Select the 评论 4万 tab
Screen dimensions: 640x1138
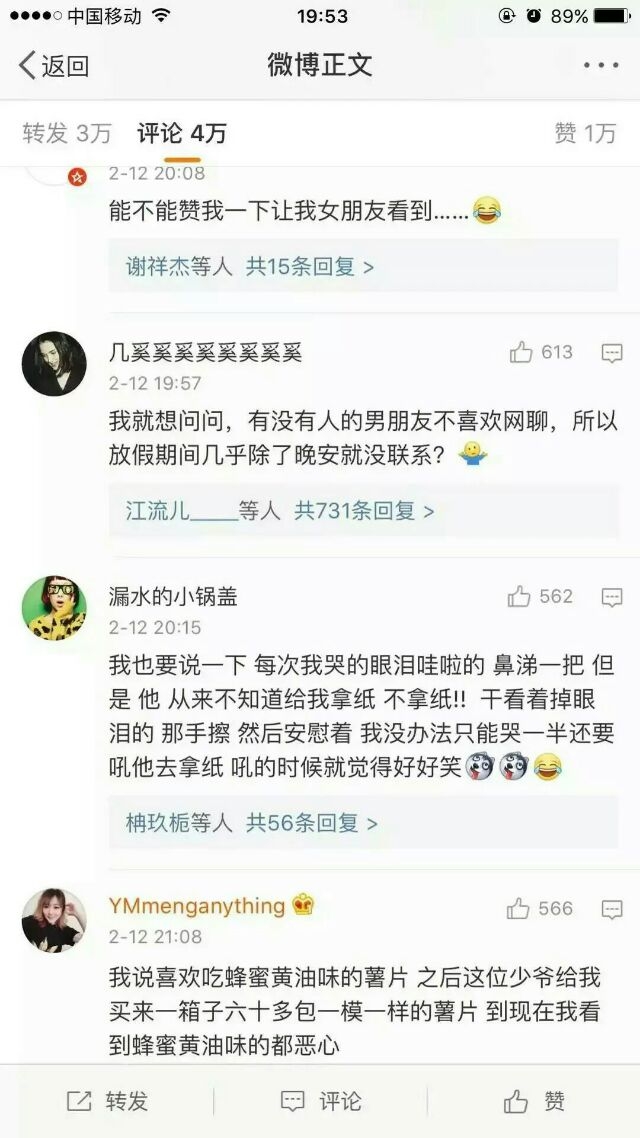181,133
